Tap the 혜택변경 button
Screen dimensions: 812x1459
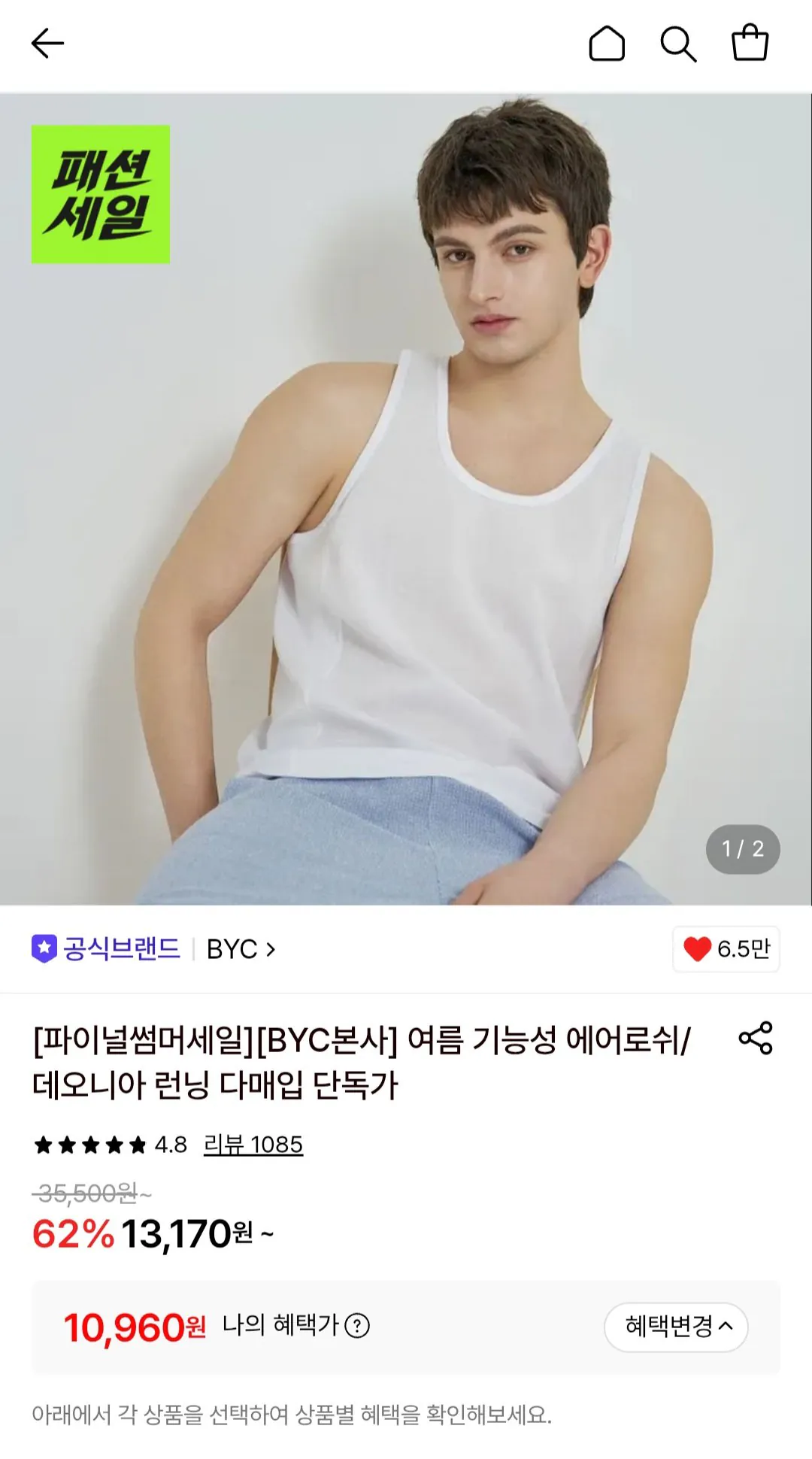click(x=676, y=1327)
